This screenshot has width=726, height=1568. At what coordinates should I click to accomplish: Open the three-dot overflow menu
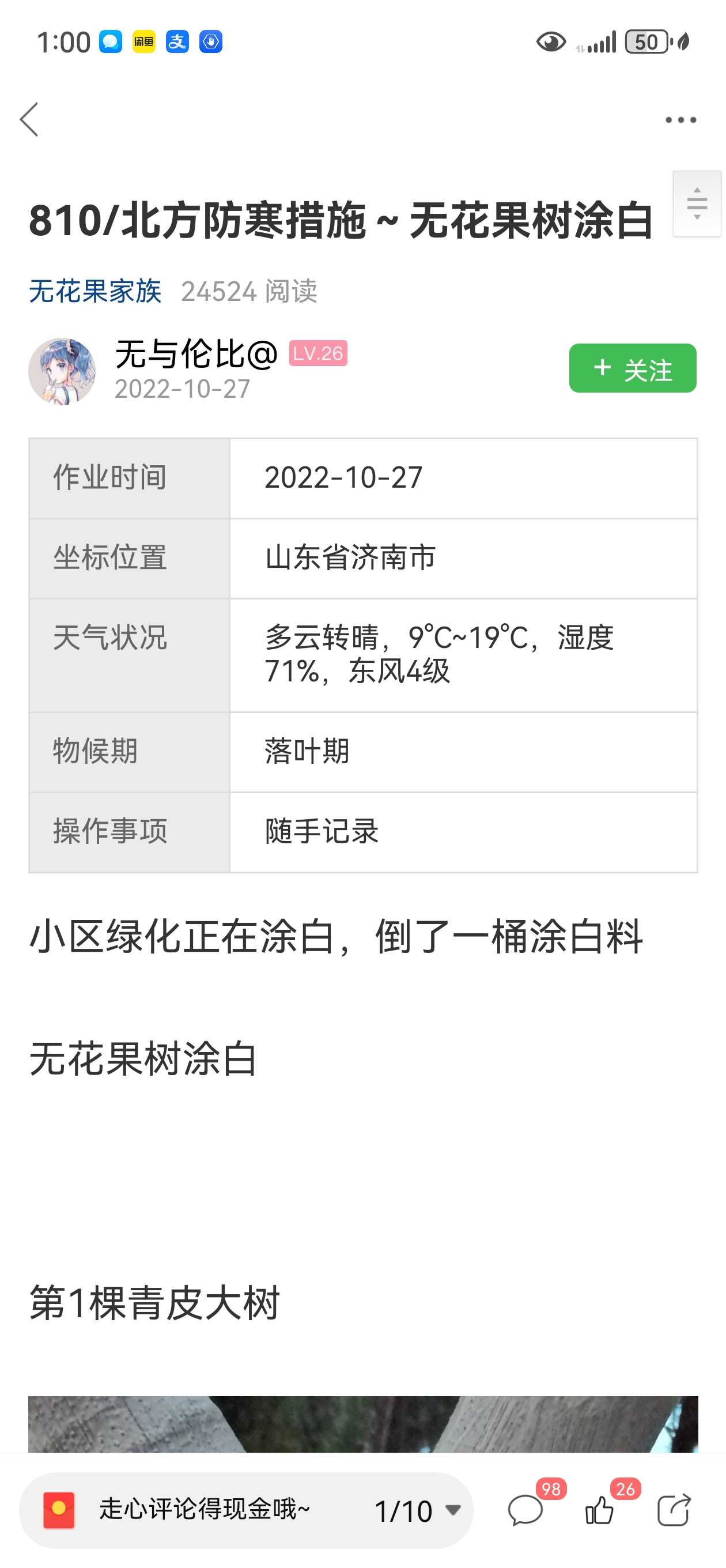point(680,120)
